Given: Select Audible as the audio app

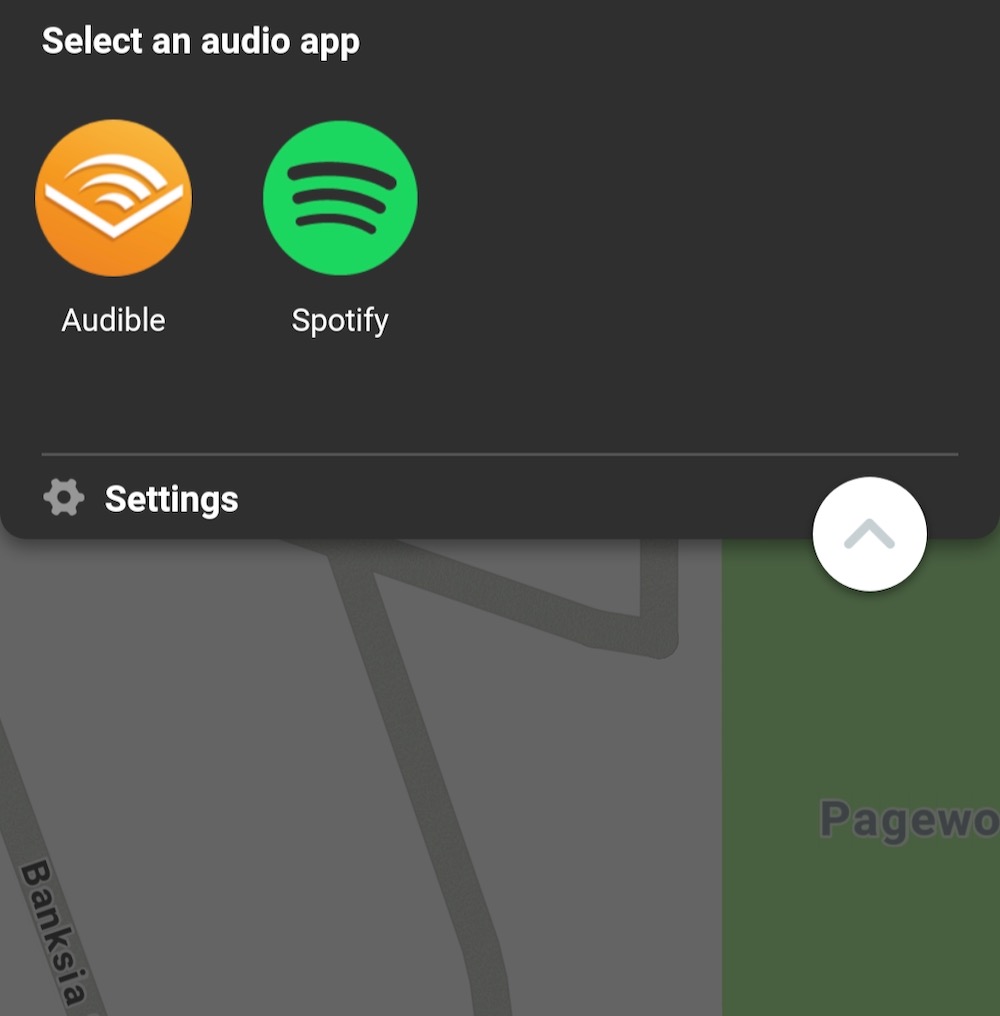Looking at the screenshot, I should pyautogui.click(x=113, y=198).
